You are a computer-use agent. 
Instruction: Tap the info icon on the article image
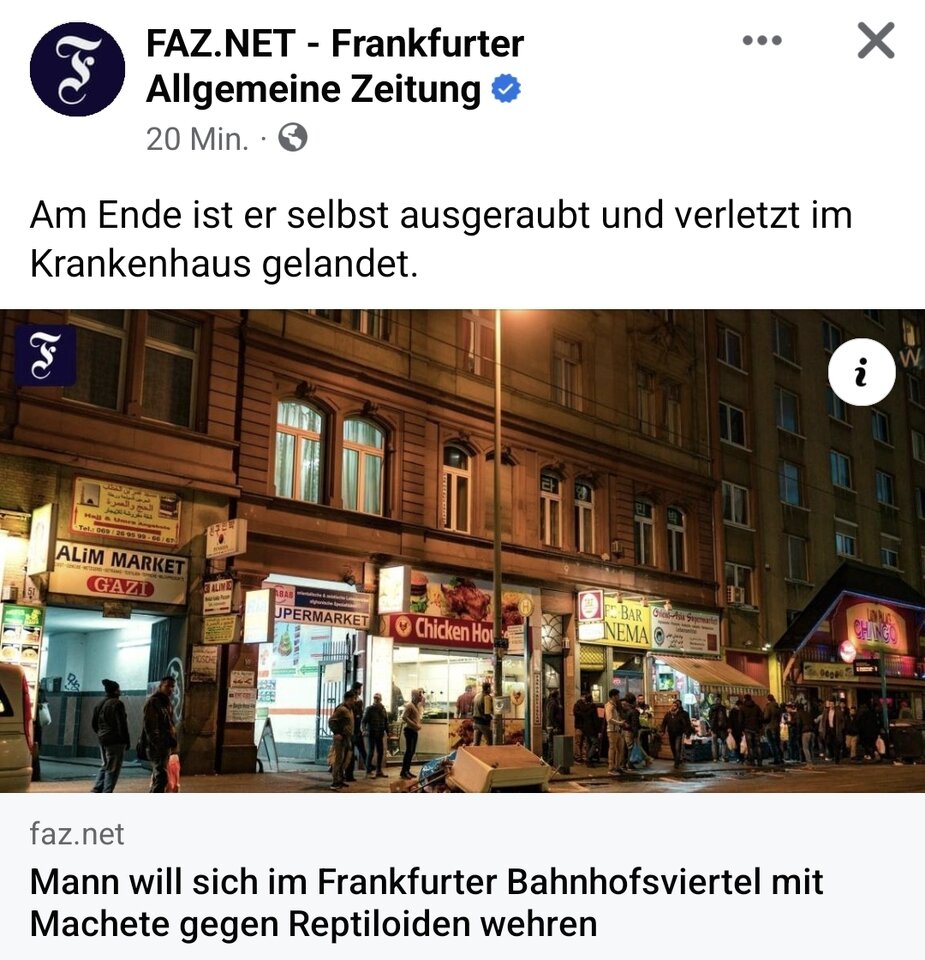(x=861, y=372)
